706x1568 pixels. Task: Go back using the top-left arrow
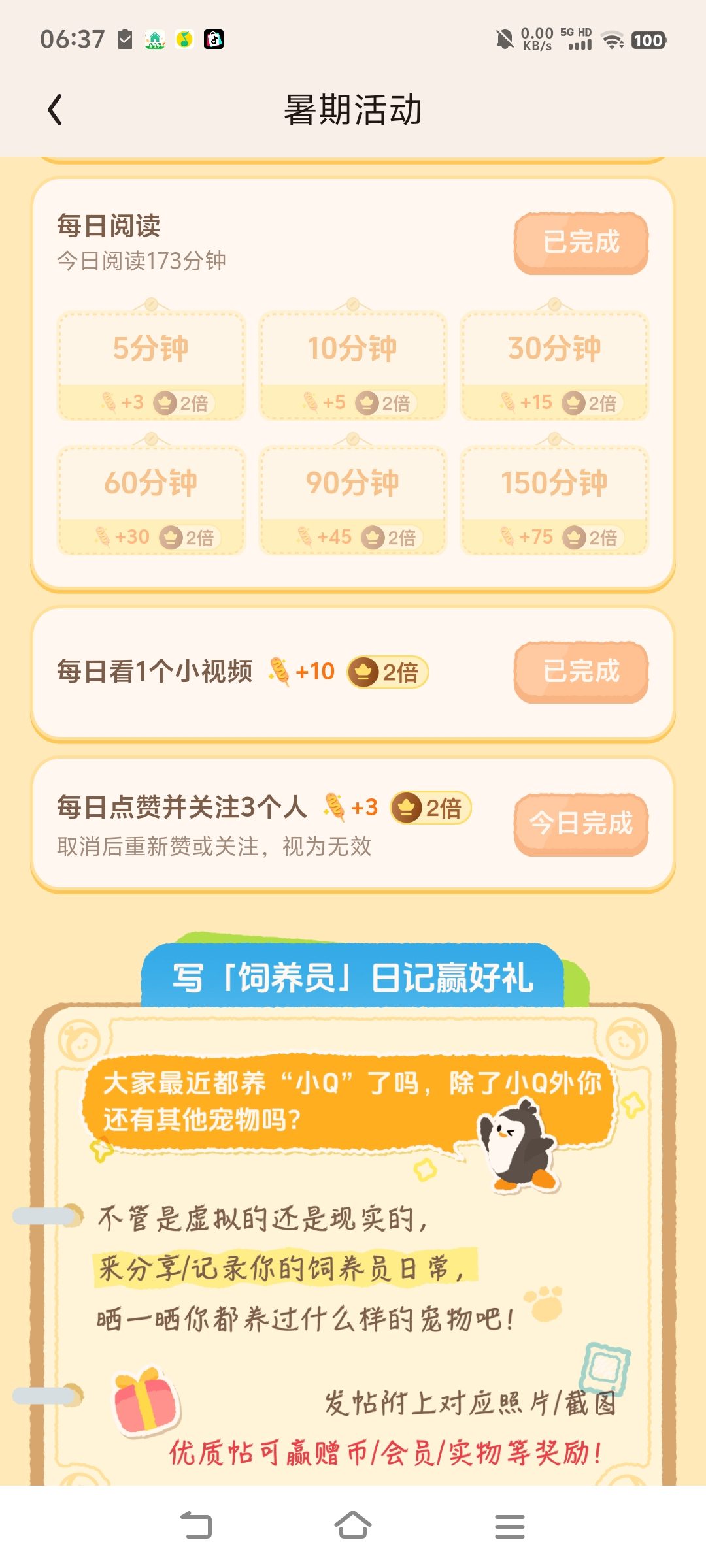[x=56, y=109]
